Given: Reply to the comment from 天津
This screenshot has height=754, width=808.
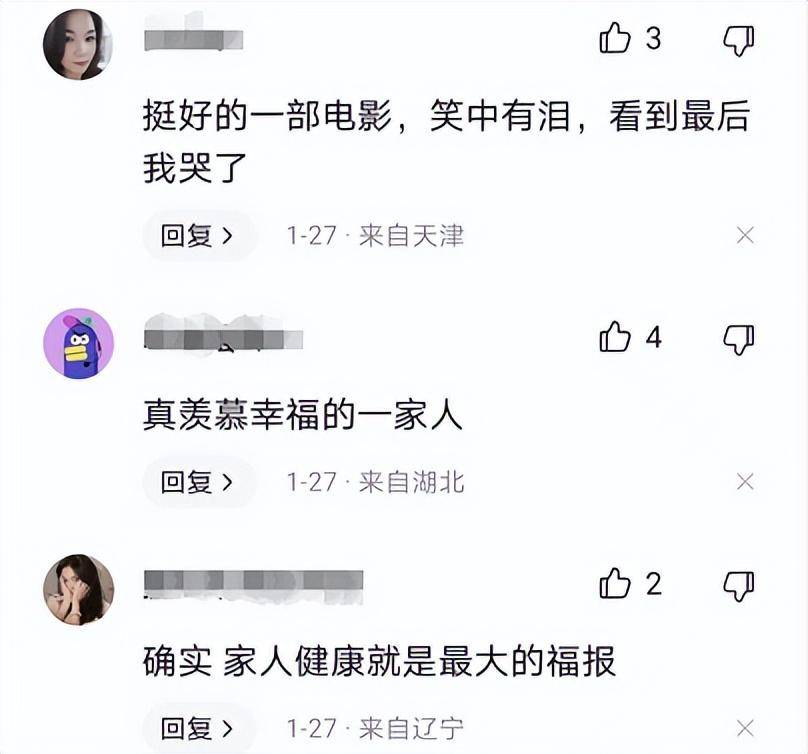Looking at the screenshot, I should click(x=198, y=236).
